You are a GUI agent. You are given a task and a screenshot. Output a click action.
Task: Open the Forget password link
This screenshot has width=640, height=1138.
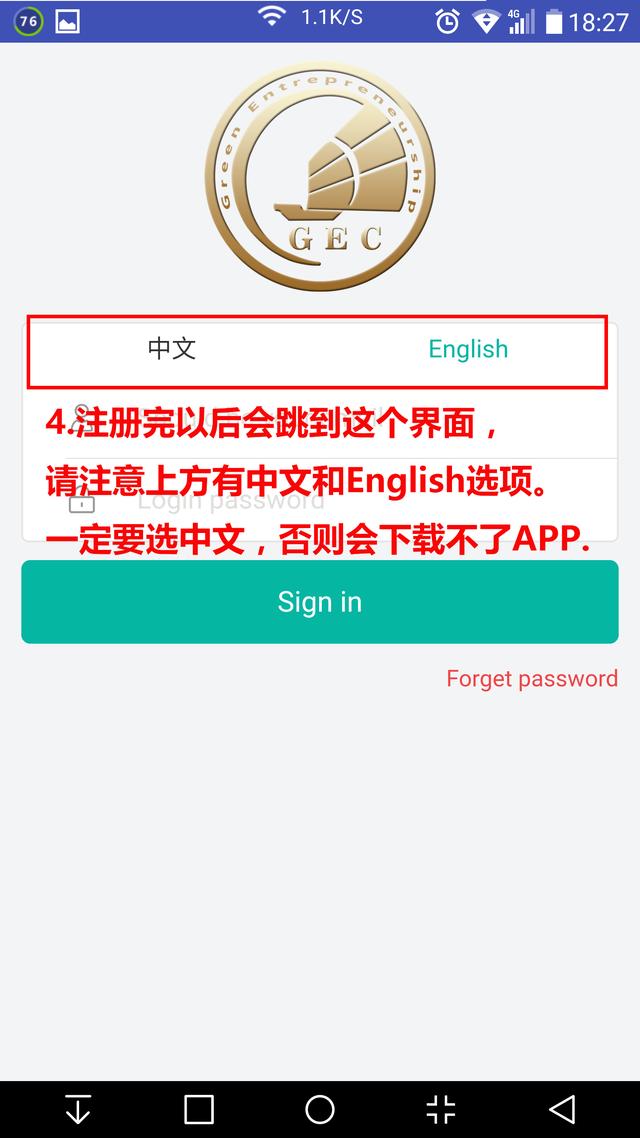tap(531, 678)
